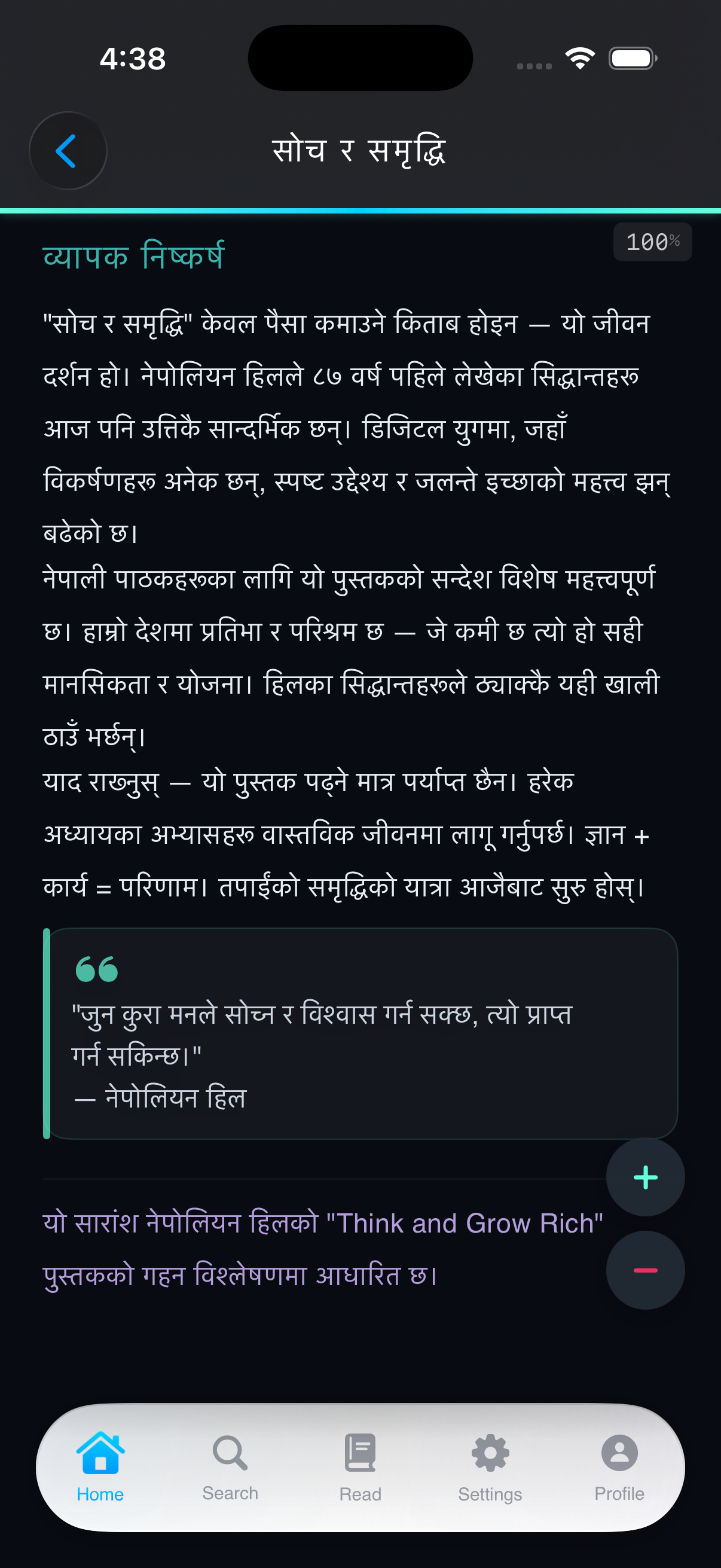
Task: Open the Settings tab
Action: pos(490,1468)
